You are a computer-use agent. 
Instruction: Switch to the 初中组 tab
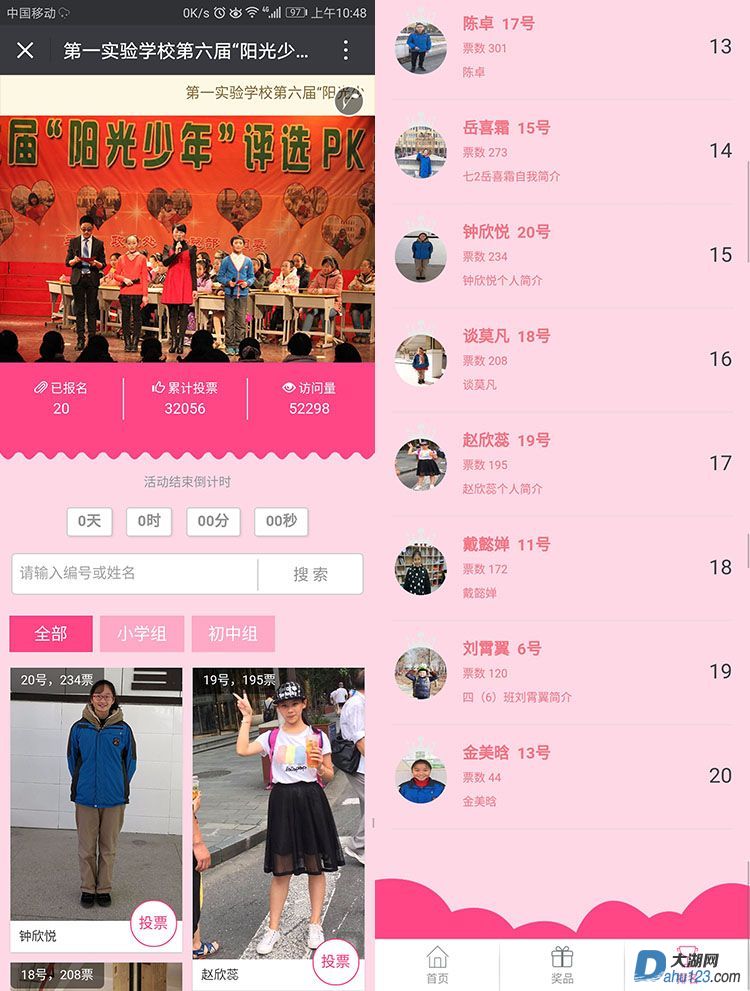point(233,634)
